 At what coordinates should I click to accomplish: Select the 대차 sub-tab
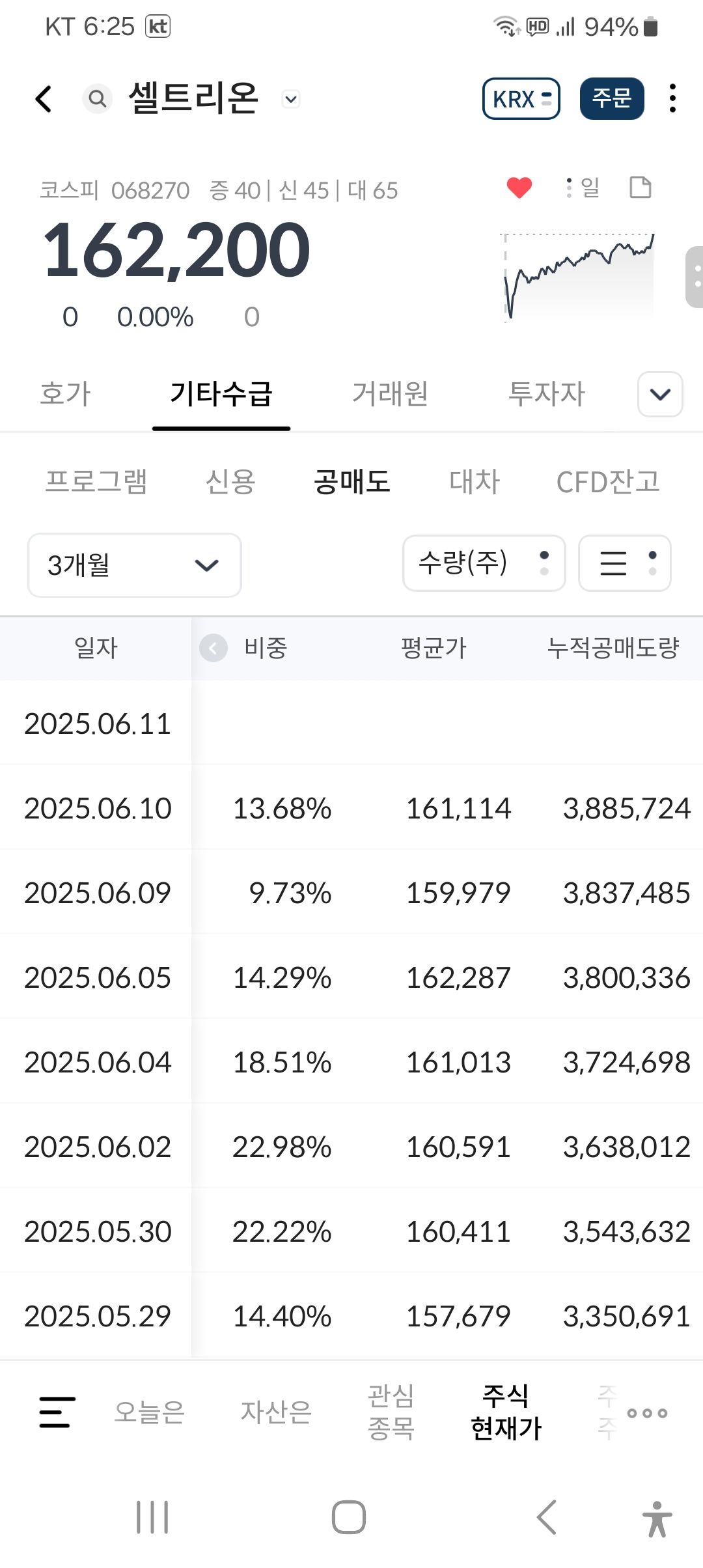[x=475, y=482]
